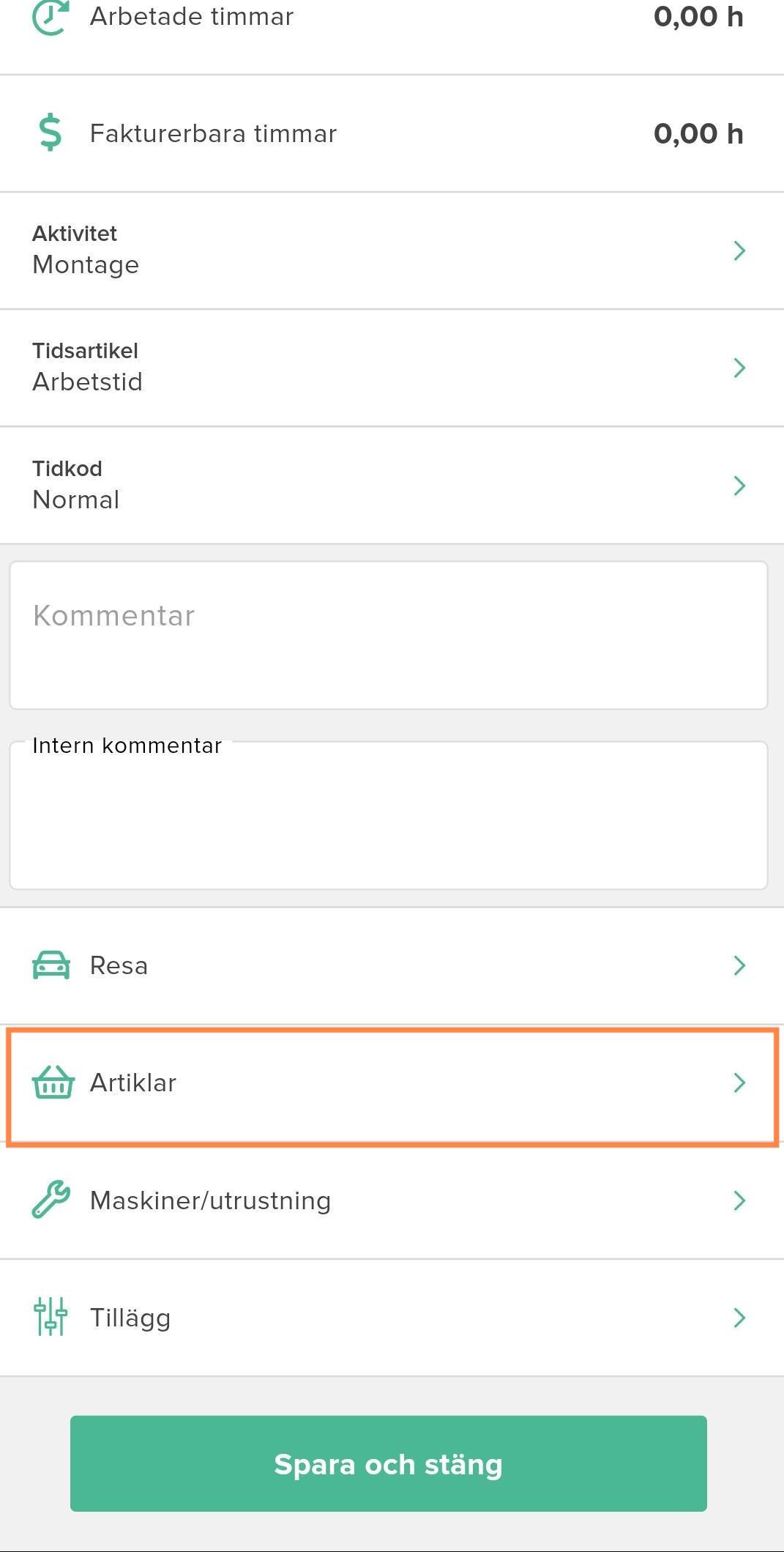Open the Artiklar row
The height and width of the screenshot is (1552, 784).
[392, 1084]
